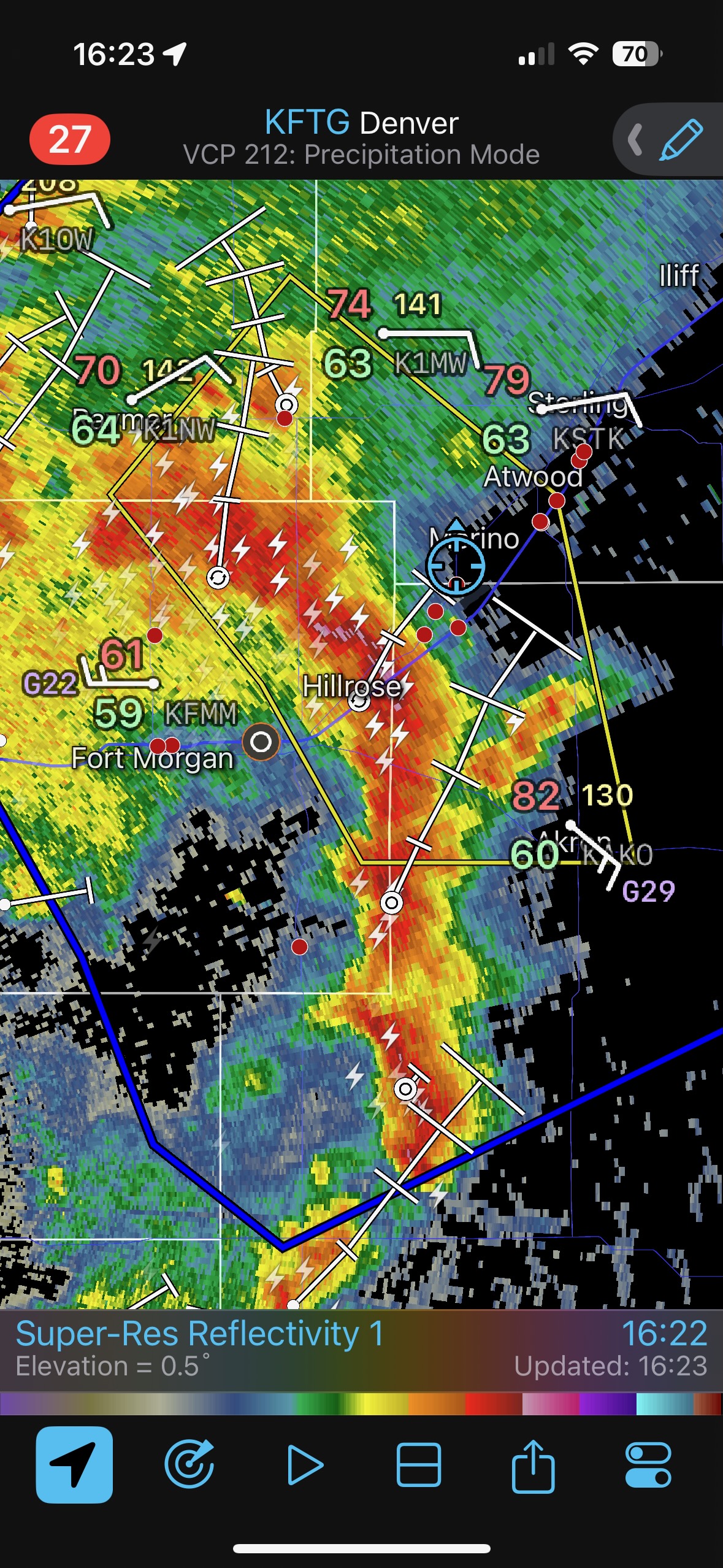Select the KSTK station observation

point(587,439)
